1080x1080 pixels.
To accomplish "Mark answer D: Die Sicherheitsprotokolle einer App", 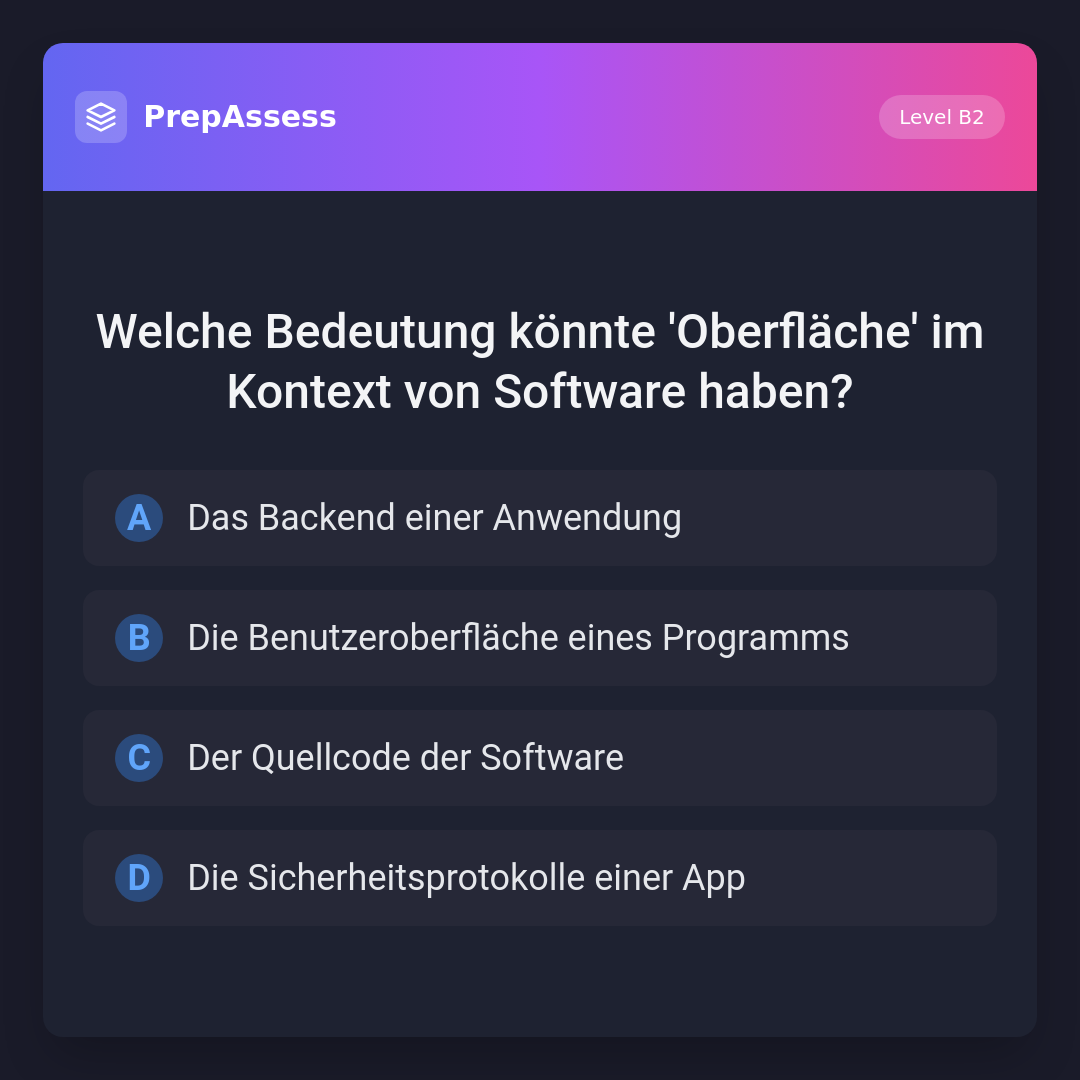I will pos(540,878).
